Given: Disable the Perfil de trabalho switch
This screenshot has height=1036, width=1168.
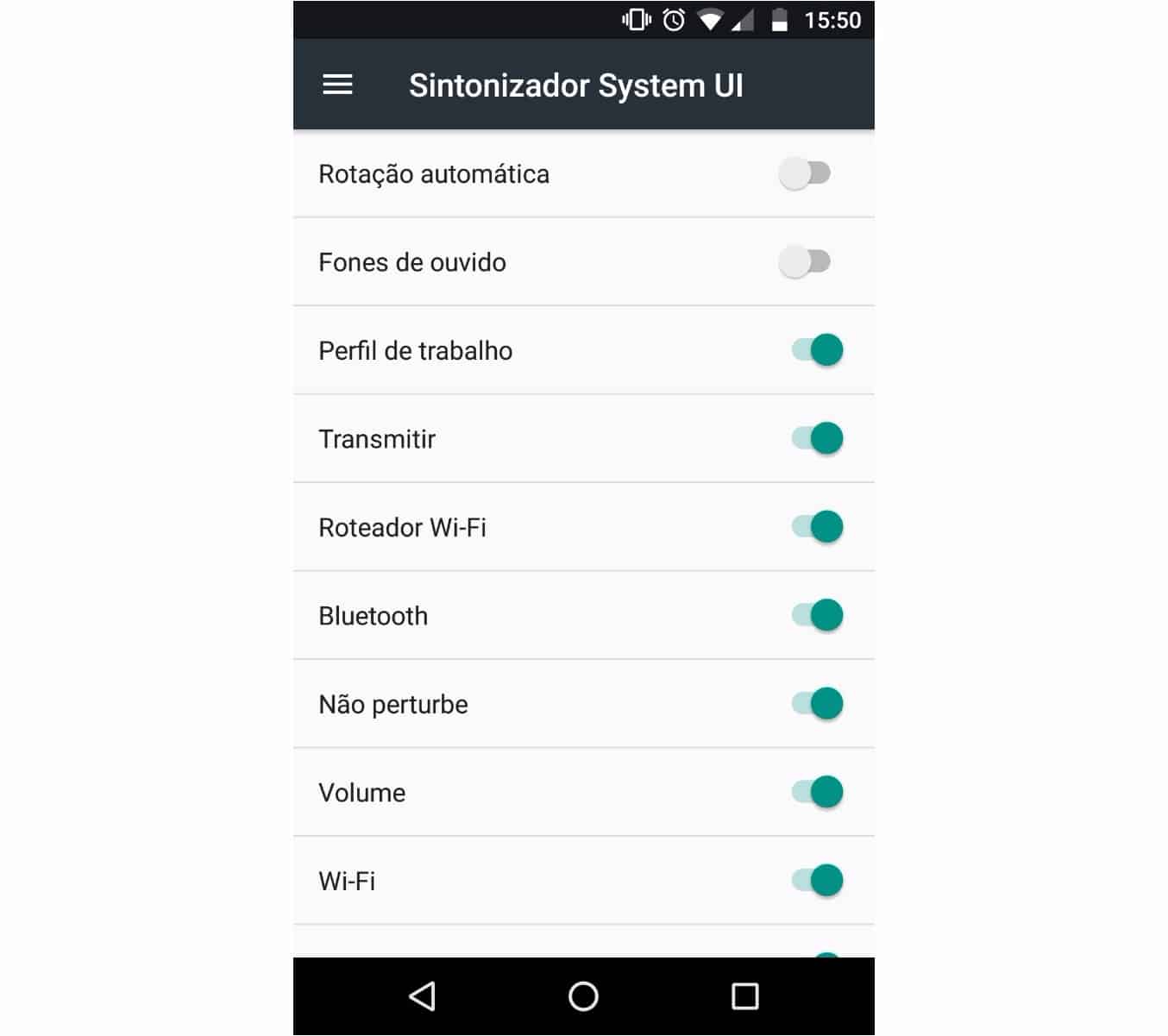Looking at the screenshot, I should 817,350.
